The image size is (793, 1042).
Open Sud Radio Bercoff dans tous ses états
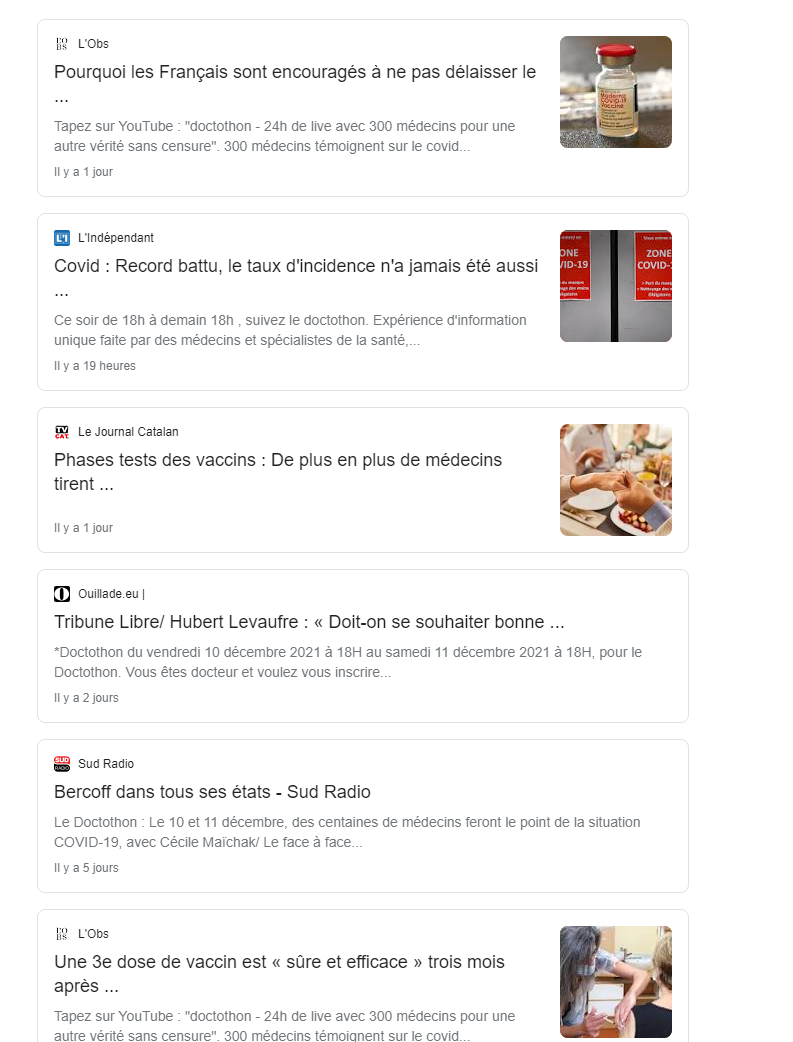coord(212,792)
